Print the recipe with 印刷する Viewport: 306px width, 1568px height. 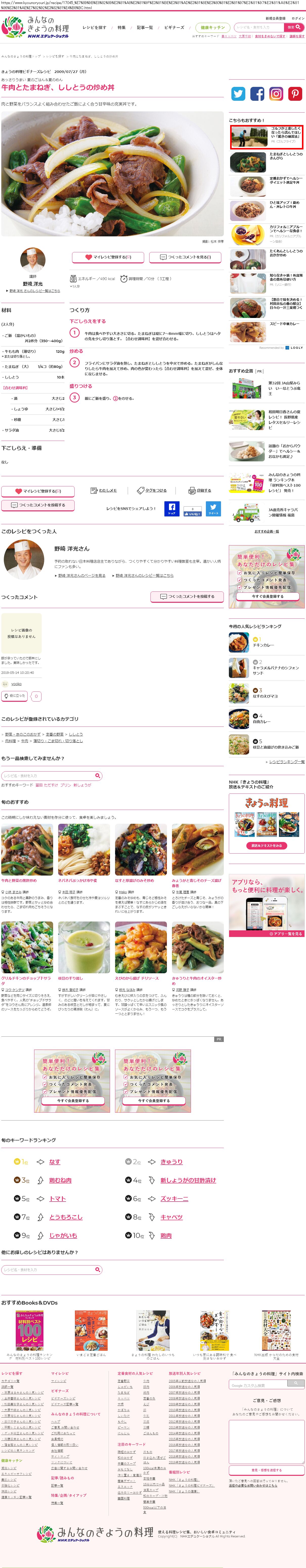point(200,490)
